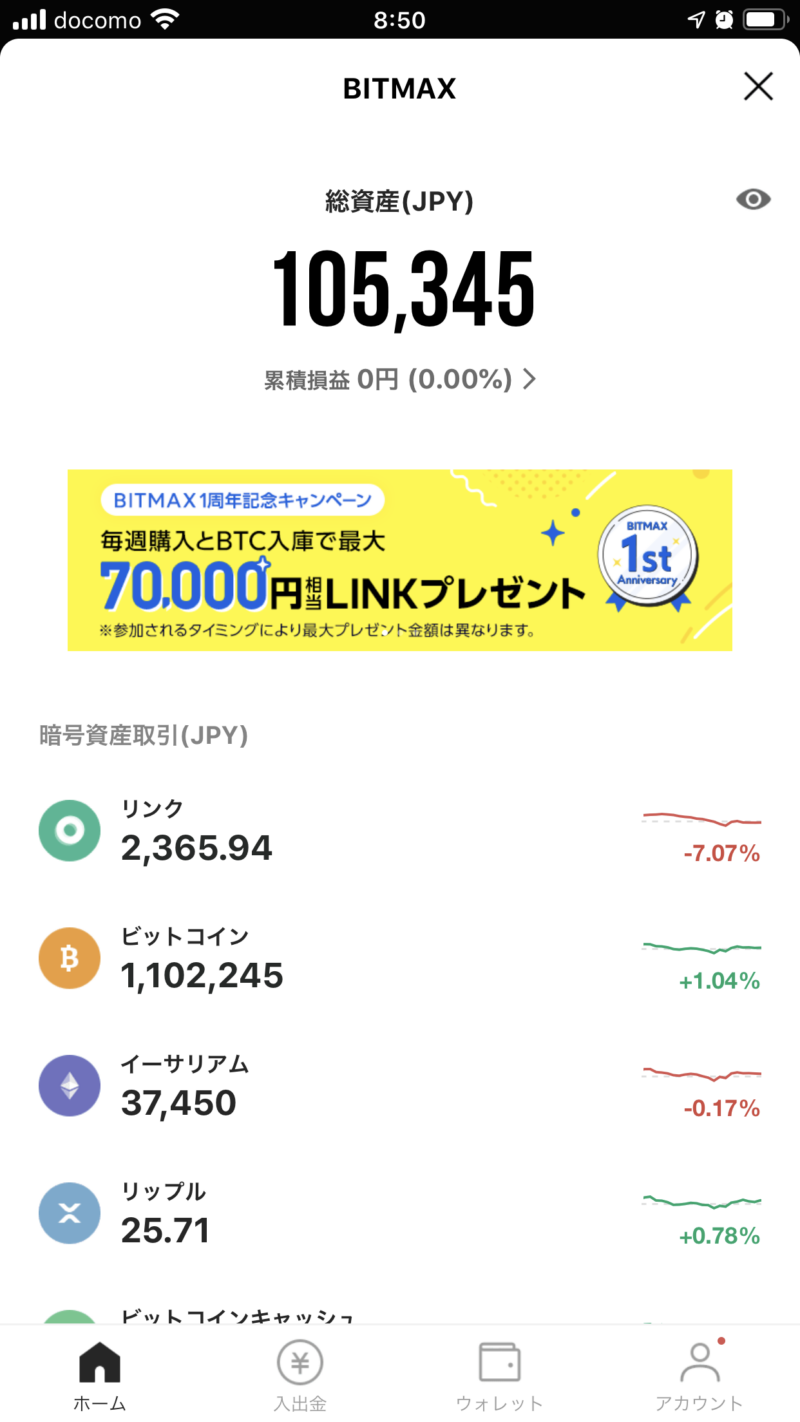800x1422 pixels.
Task: Open cumulative profit and loss details
Action: (x=400, y=379)
